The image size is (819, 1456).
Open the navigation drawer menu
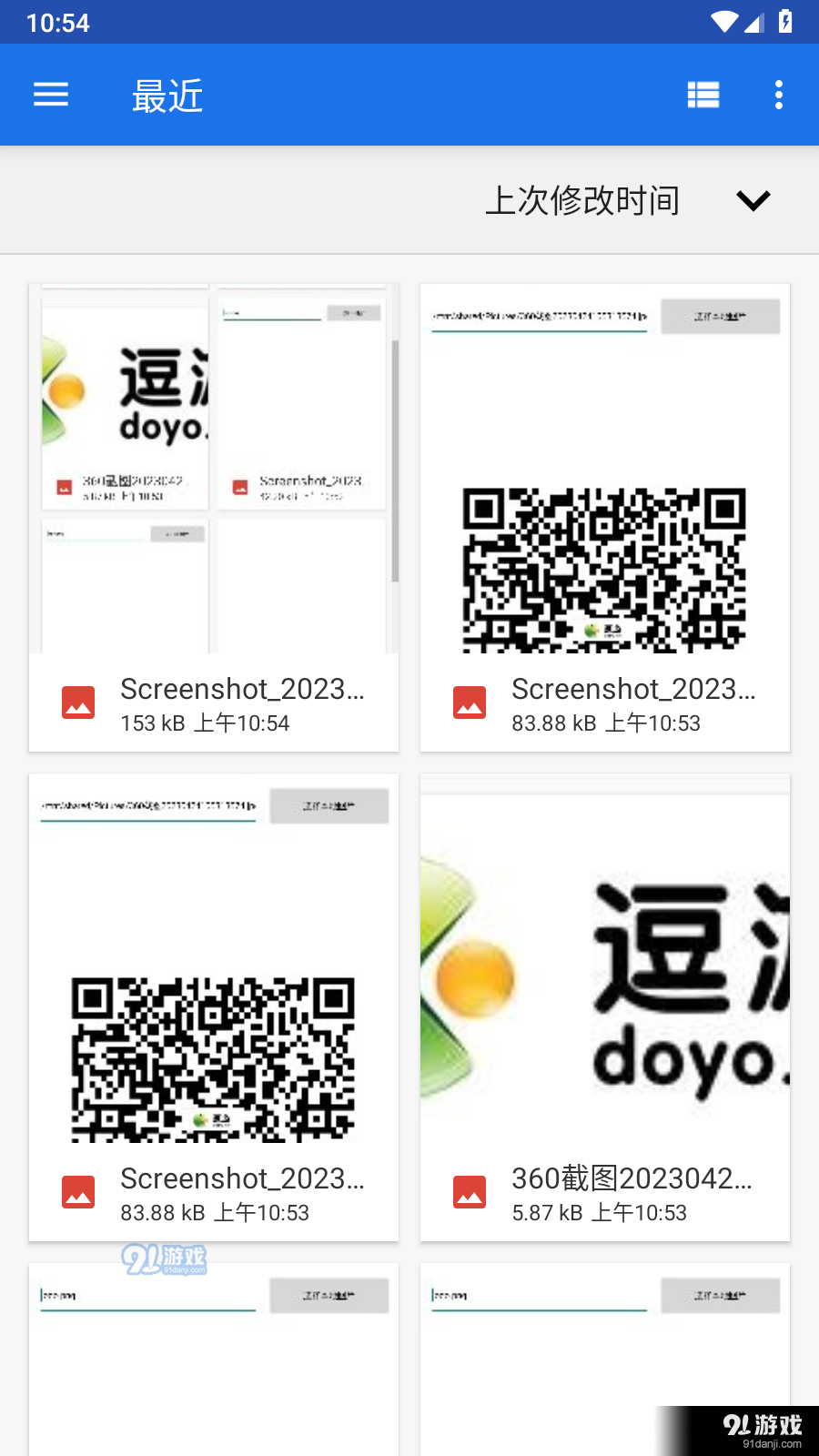pyautogui.click(x=50, y=95)
